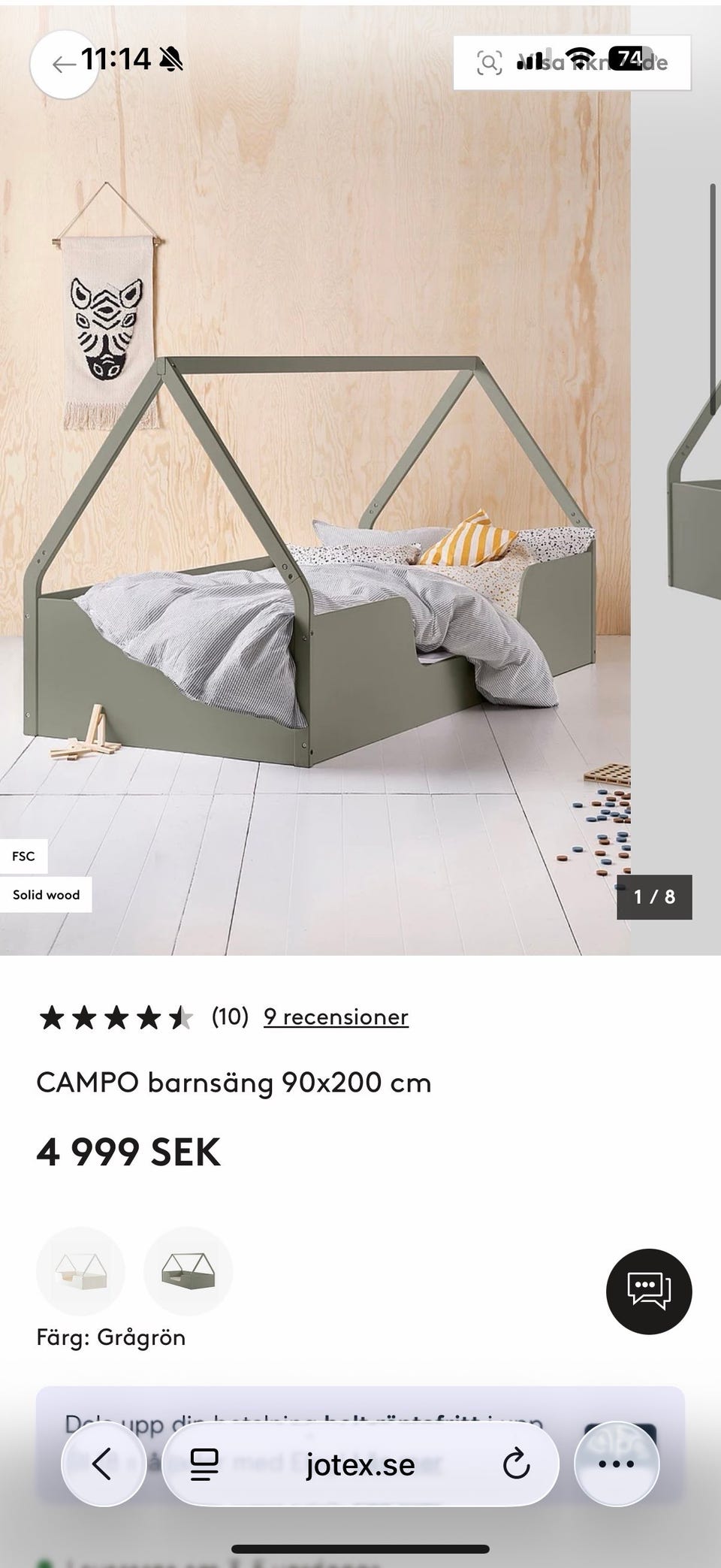Open the address bar dropdown for jotex.se
Image resolution: width=721 pixels, height=1568 pixels.
click(x=359, y=1464)
